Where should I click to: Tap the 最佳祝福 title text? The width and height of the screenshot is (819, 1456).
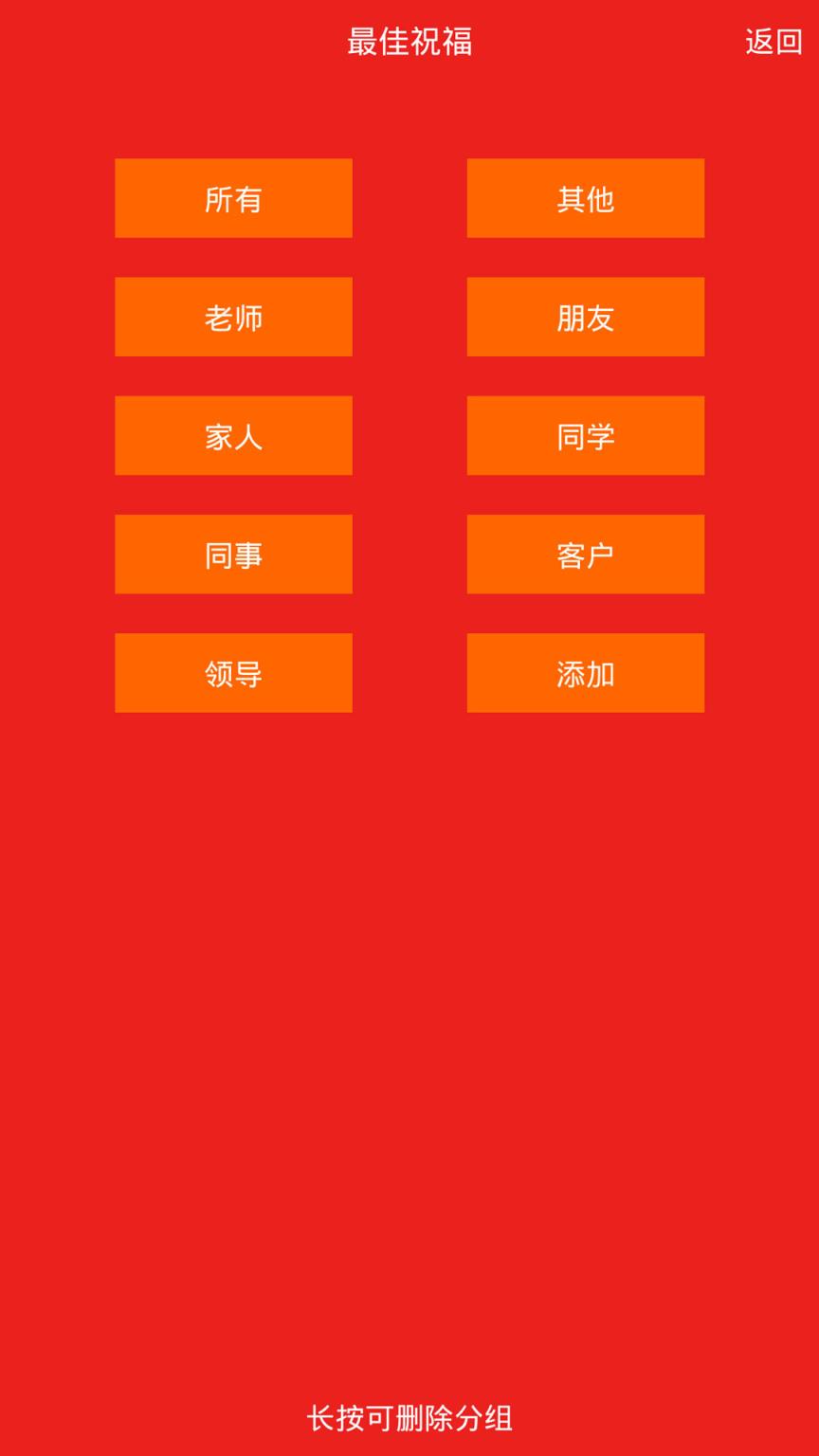click(409, 42)
